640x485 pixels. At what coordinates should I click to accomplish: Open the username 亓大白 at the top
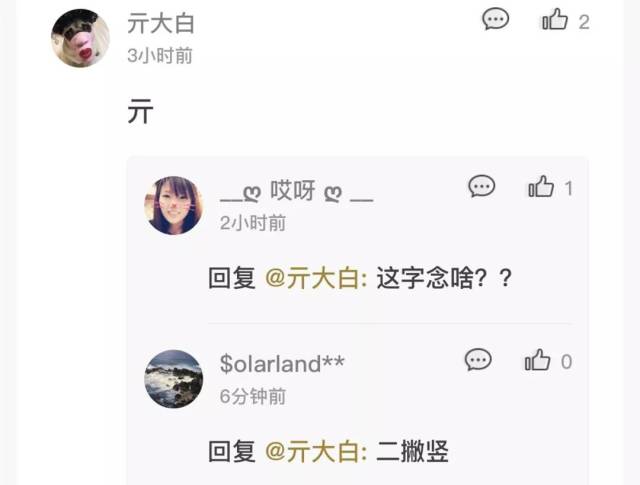coord(161,25)
